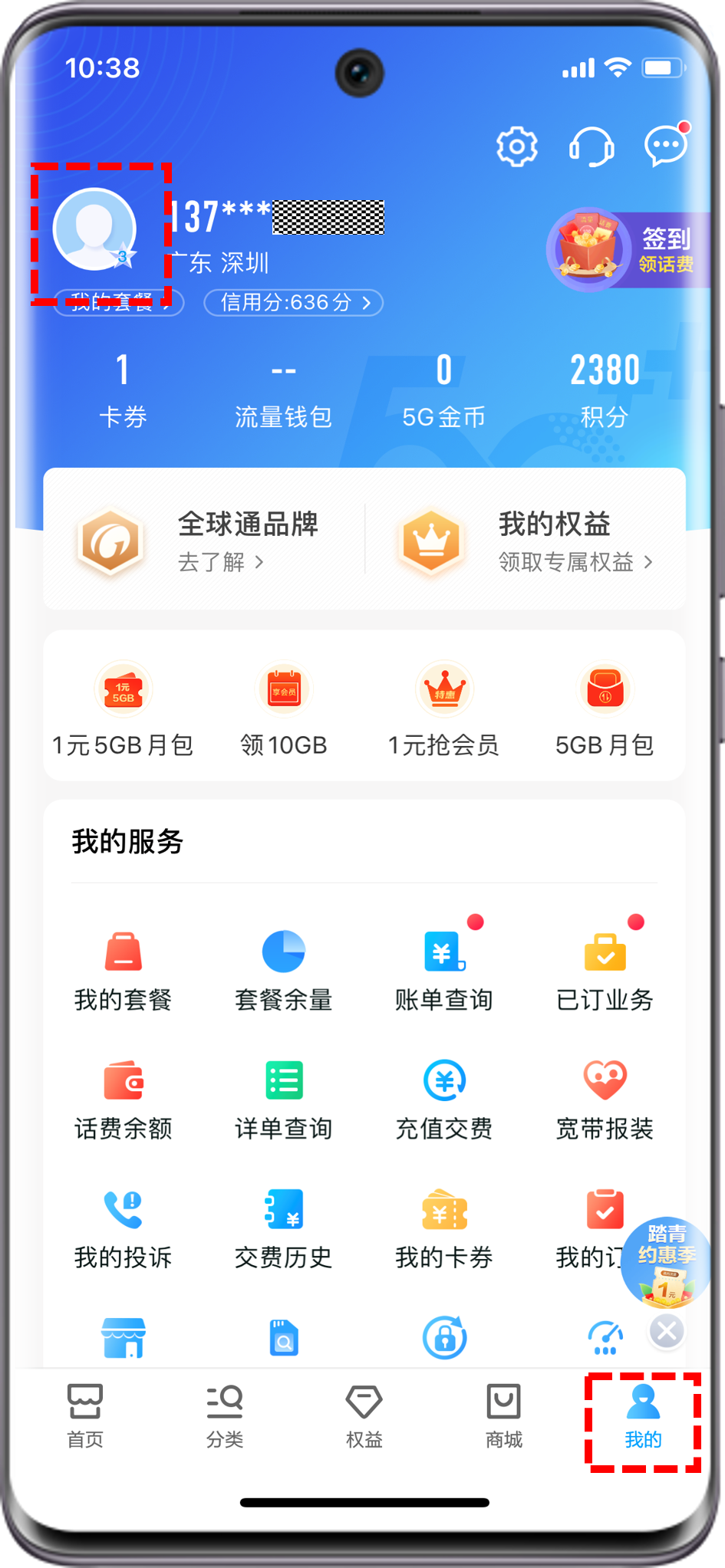Dismiss the floating 踏青约惠季 promotion
Image resolution: width=725 pixels, height=1568 pixels.
(667, 1331)
